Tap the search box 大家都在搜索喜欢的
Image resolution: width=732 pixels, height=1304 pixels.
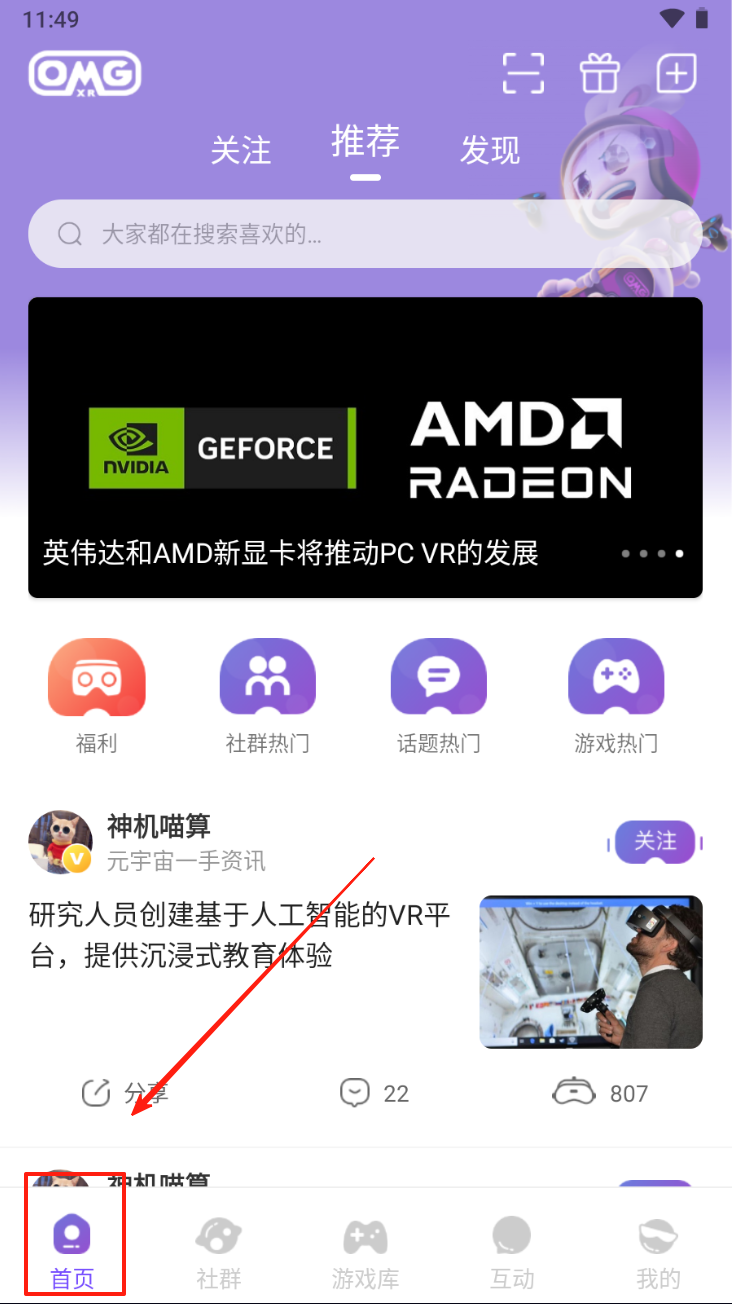pyautogui.click(x=365, y=234)
